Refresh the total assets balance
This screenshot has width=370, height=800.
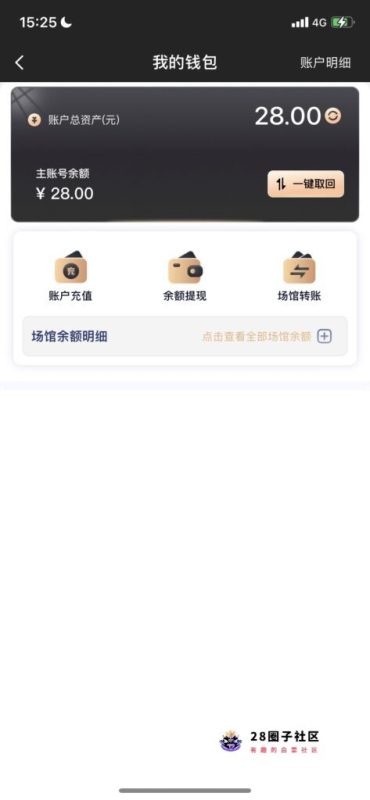click(x=333, y=116)
